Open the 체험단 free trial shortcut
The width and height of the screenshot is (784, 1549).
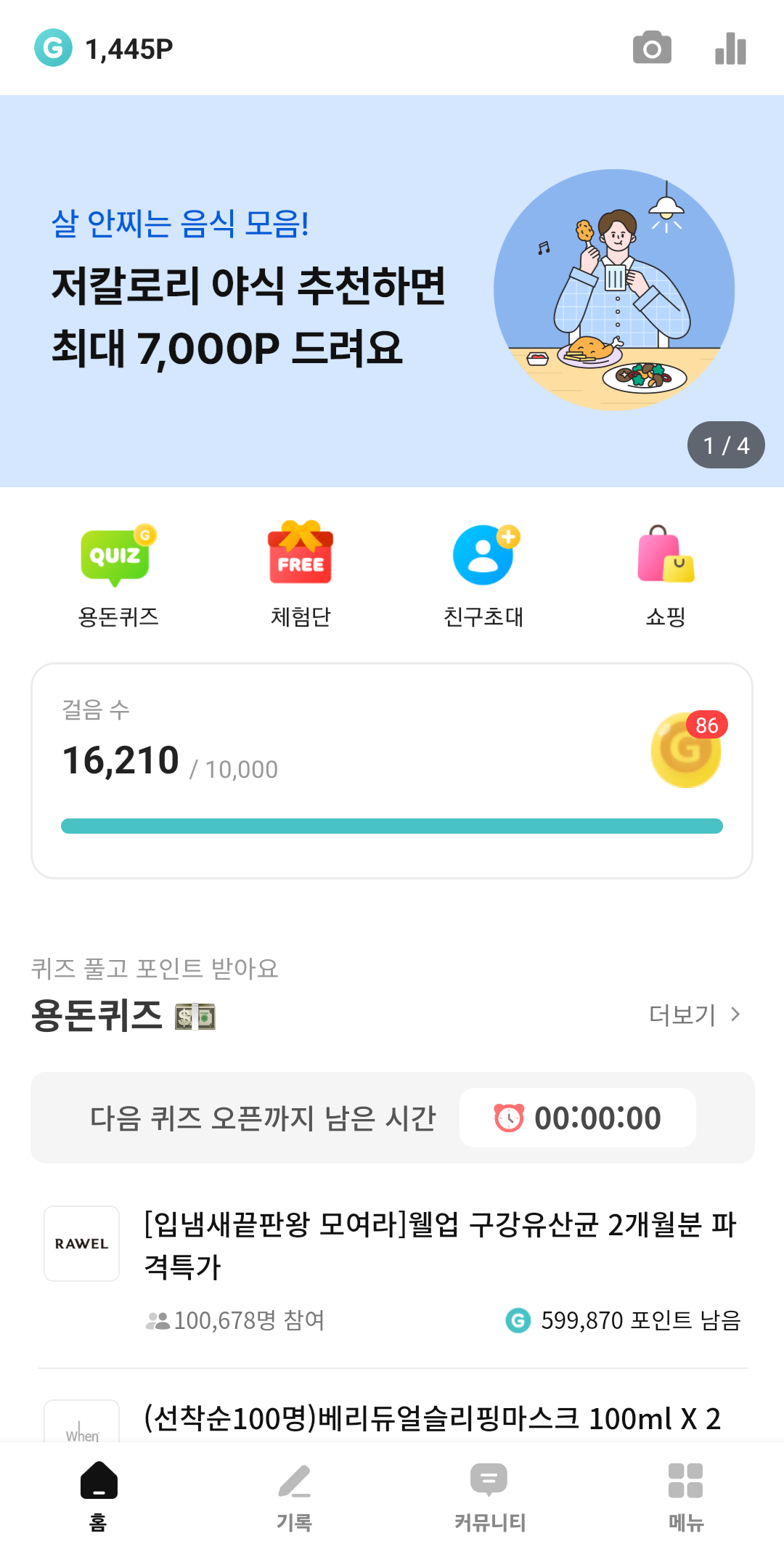pyautogui.click(x=301, y=574)
